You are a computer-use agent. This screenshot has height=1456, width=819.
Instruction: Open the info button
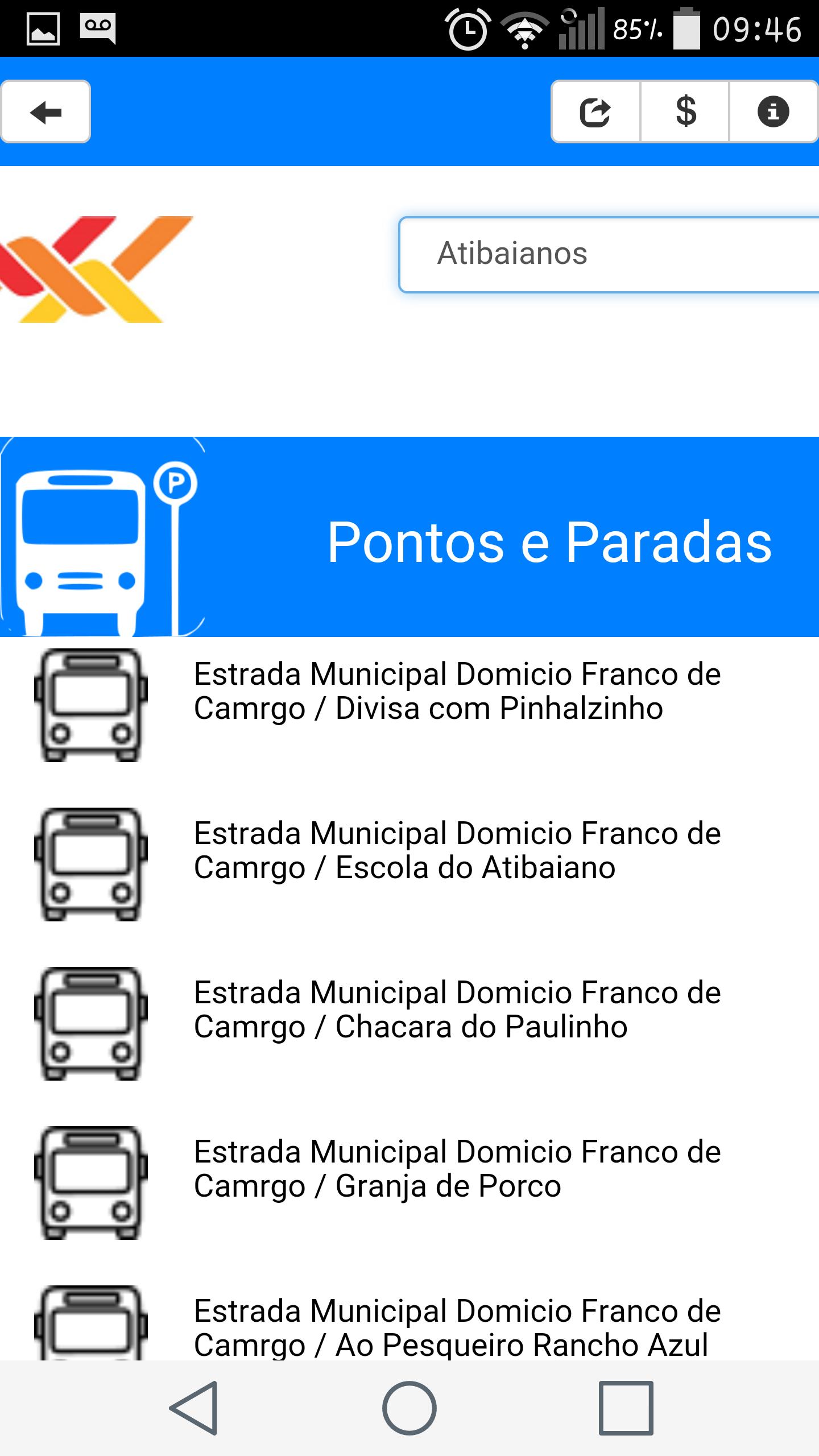click(x=773, y=111)
